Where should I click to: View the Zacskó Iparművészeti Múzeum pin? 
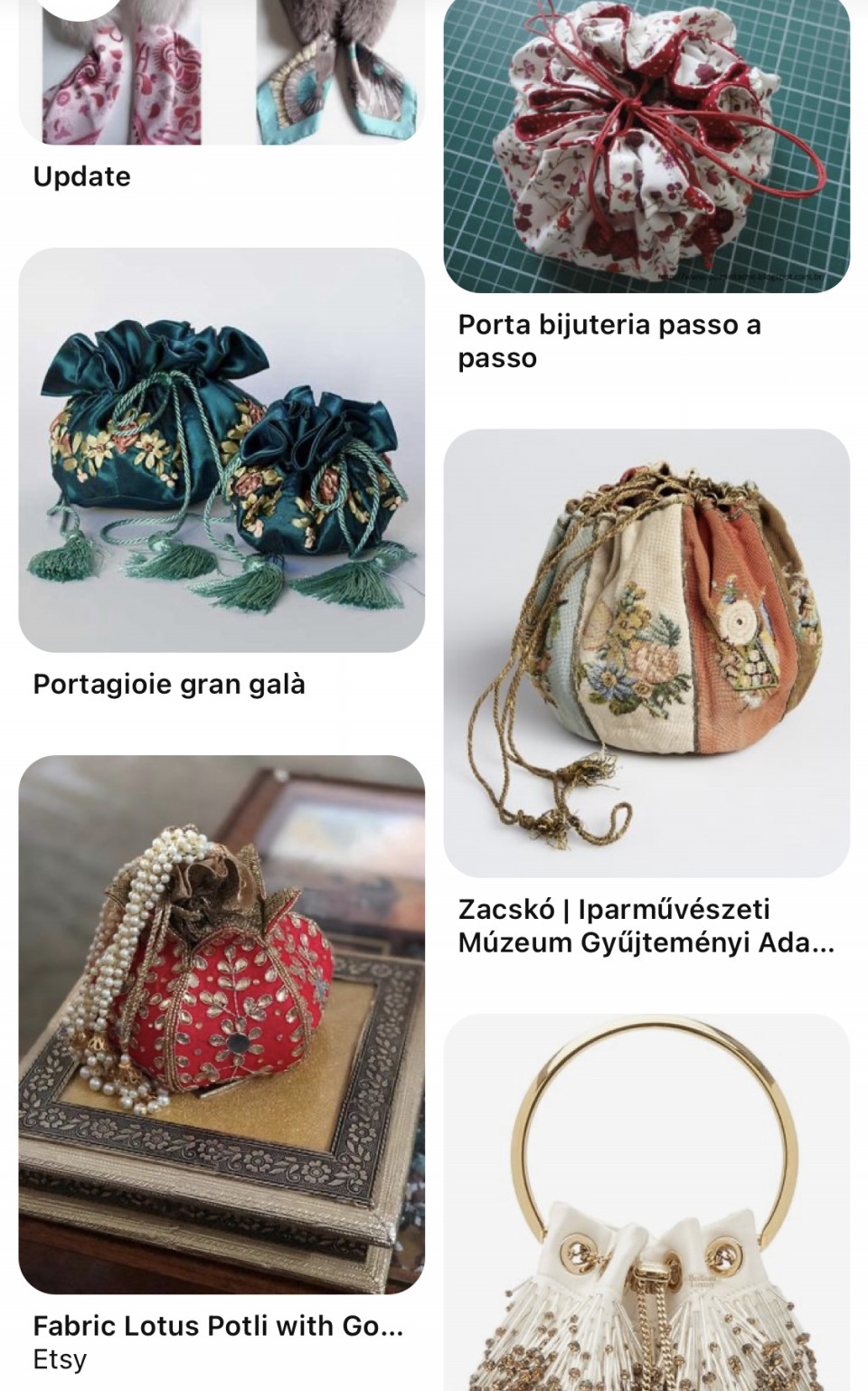pos(646,652)
